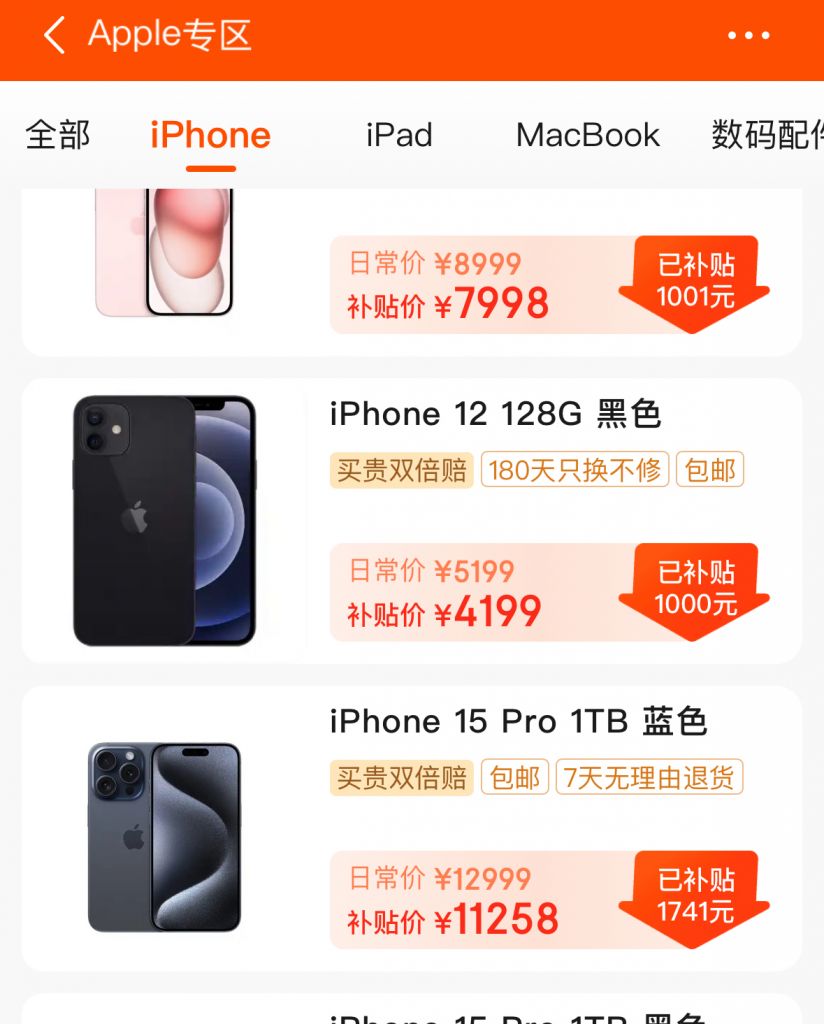Click the back arrow icon
The height and width of the screenshot is (1024, 824).
click(x=54, y=36)
